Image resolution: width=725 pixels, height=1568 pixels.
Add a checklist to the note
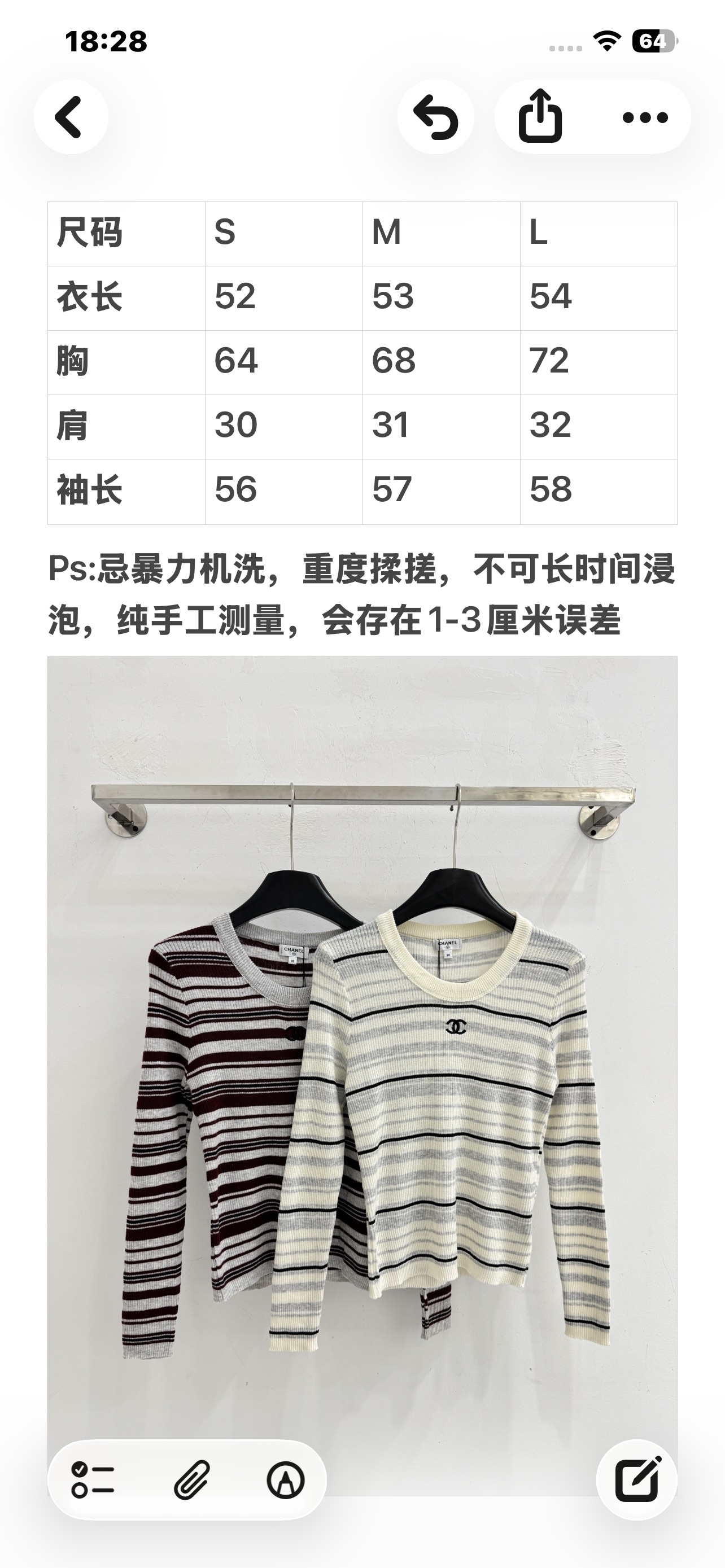click(x=93, y=1480)
